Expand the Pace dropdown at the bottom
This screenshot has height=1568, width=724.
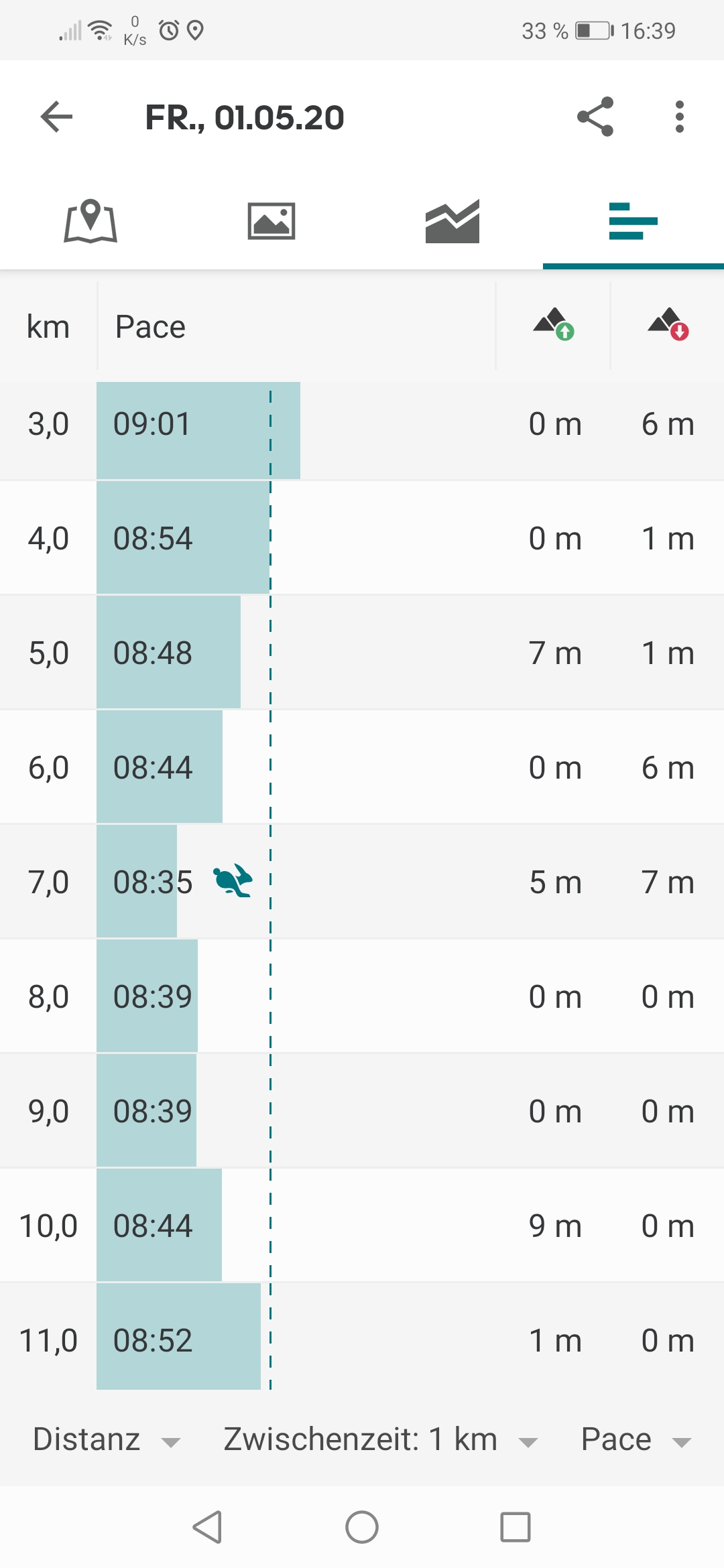(636, 1439)
